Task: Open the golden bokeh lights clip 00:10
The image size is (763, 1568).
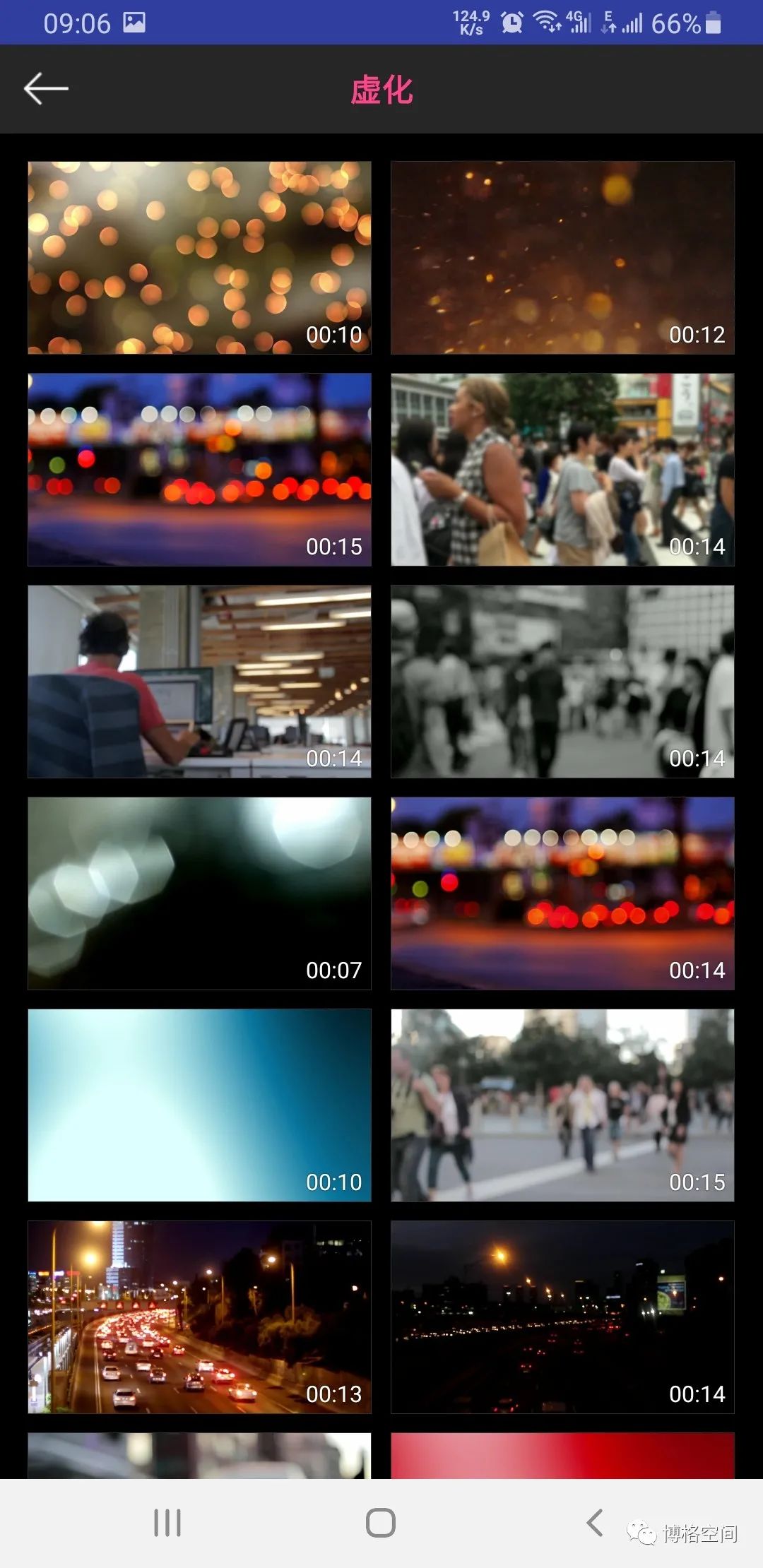Action: pyautogui.click(x=199, y=258)
